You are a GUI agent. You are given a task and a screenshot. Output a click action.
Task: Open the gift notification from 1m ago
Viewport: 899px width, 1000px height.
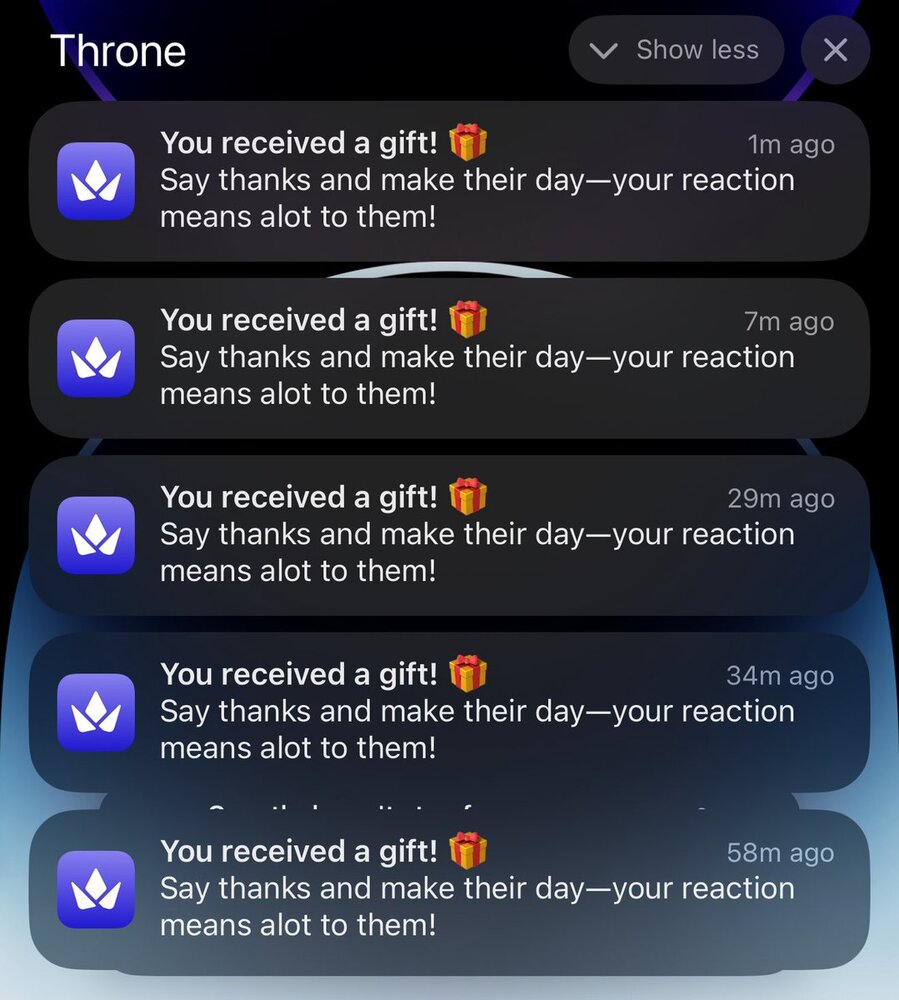[449, 181]
